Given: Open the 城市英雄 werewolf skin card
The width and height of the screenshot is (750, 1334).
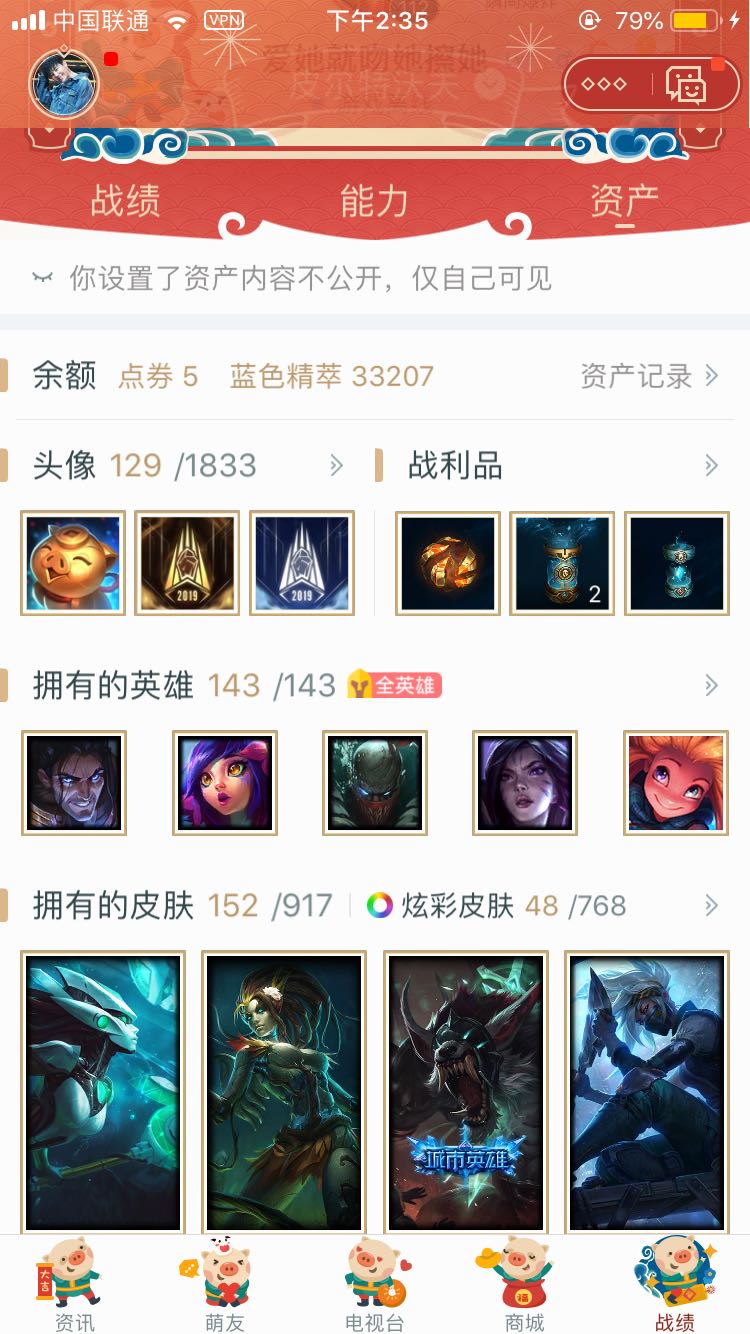Looking at the screenshot, I should 466,1092.
